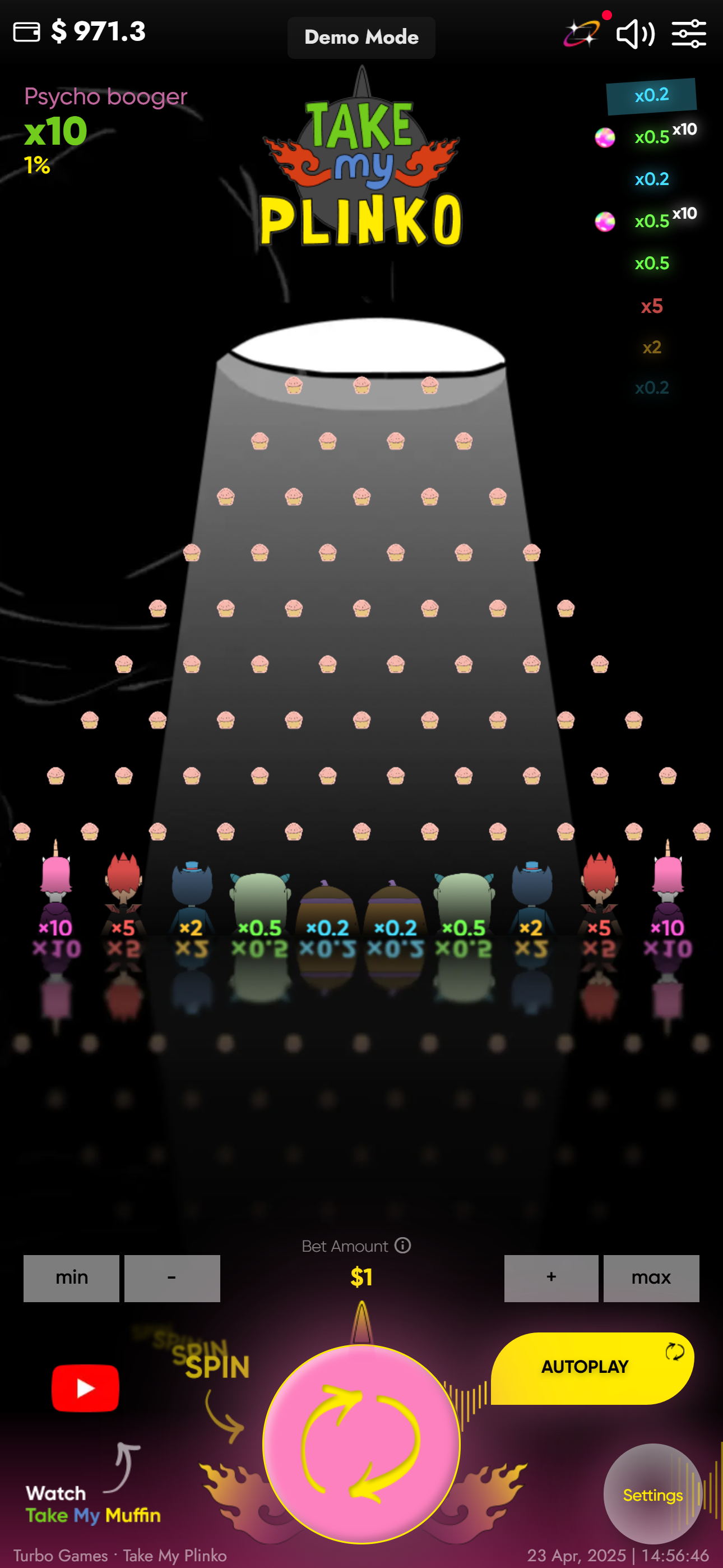Screen dimensions: 723x1568
Task: Open the YouTube video link
Action: [85, 1388]
